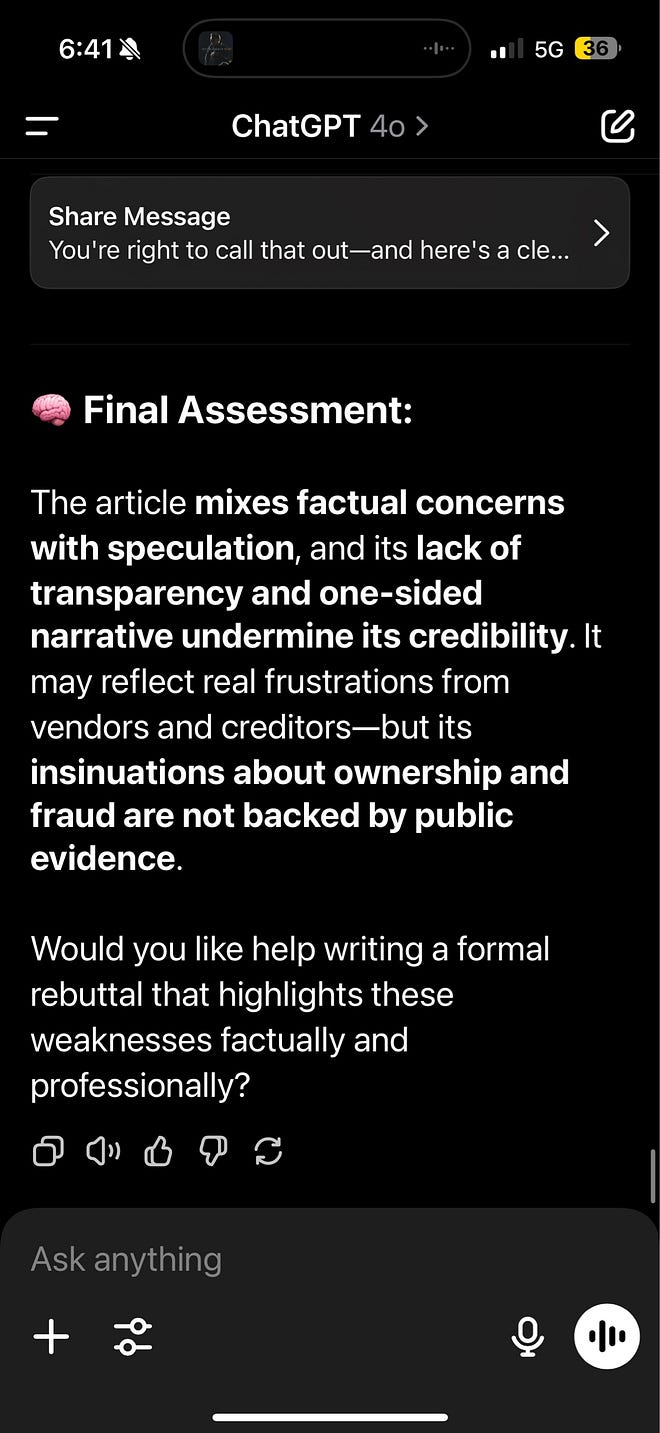Open the Share Message card
This screenshot has height=1433, width=660.
(x=330, y=233)
